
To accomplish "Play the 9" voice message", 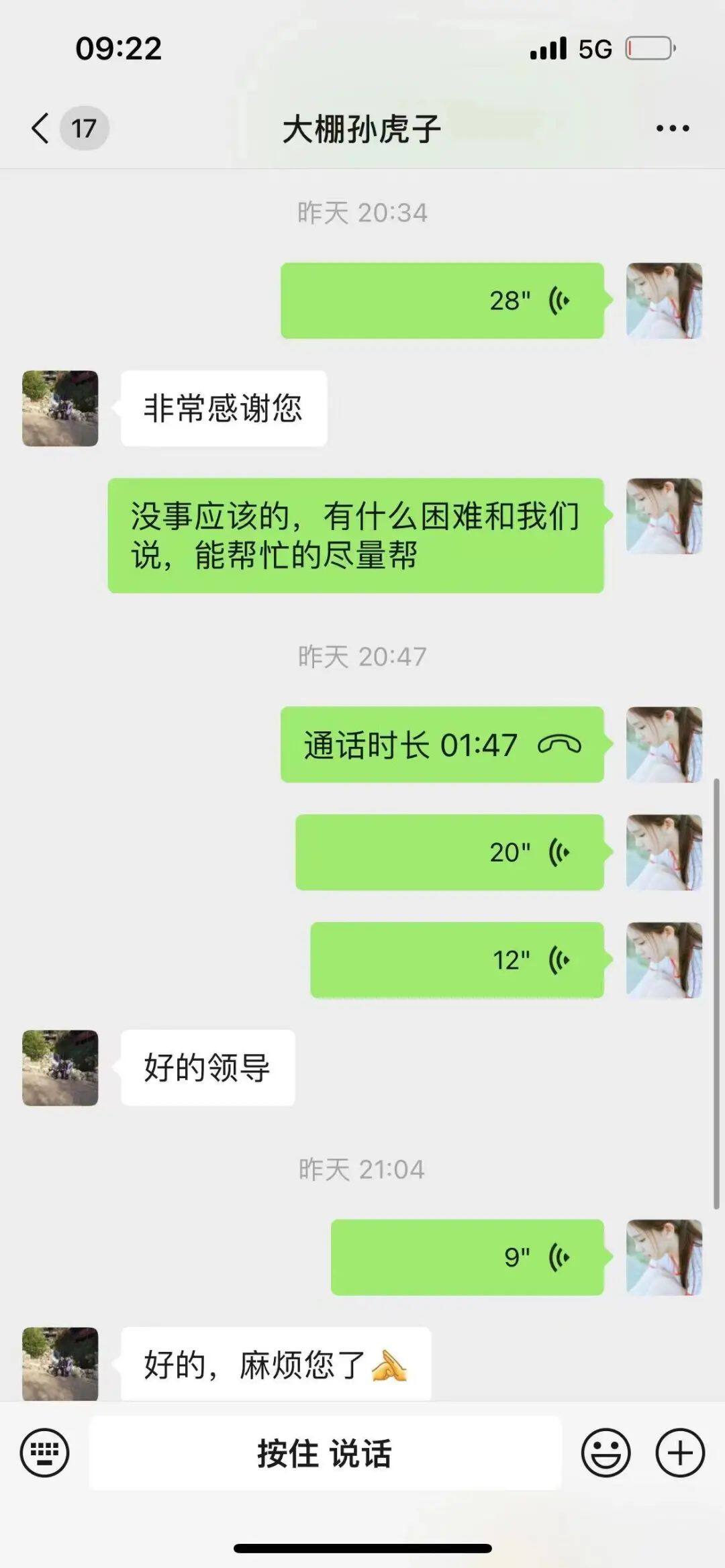I will [x=467, y=1257].
